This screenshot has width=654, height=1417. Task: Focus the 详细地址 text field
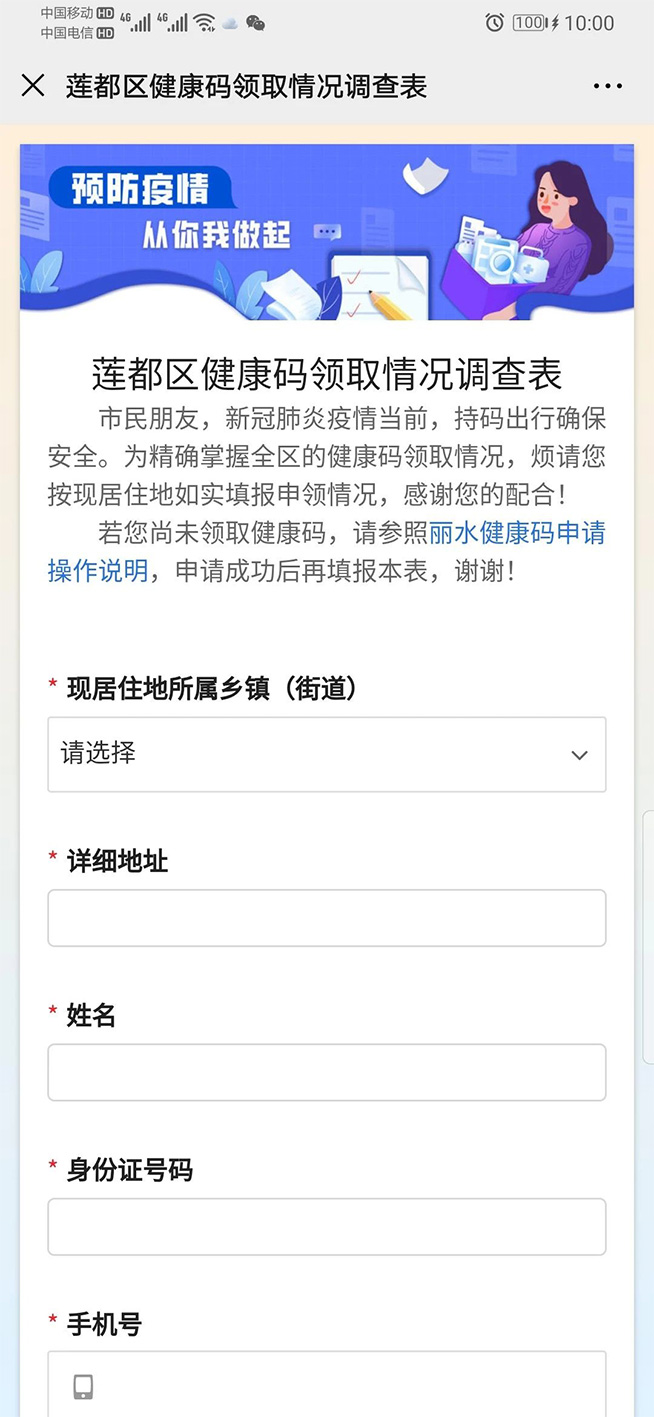(326, 918)
